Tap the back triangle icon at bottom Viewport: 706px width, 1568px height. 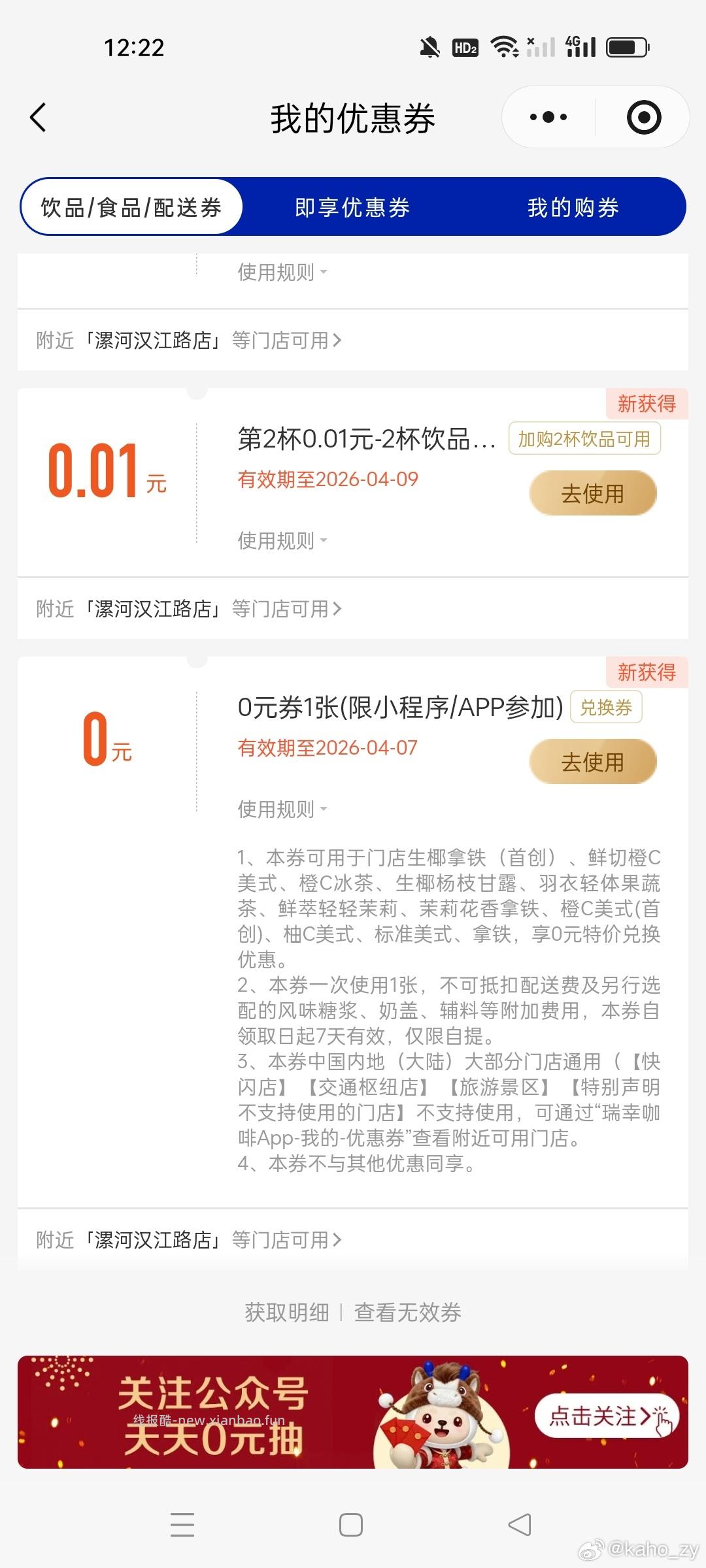pyautogui.click(x=520, y=1524)
